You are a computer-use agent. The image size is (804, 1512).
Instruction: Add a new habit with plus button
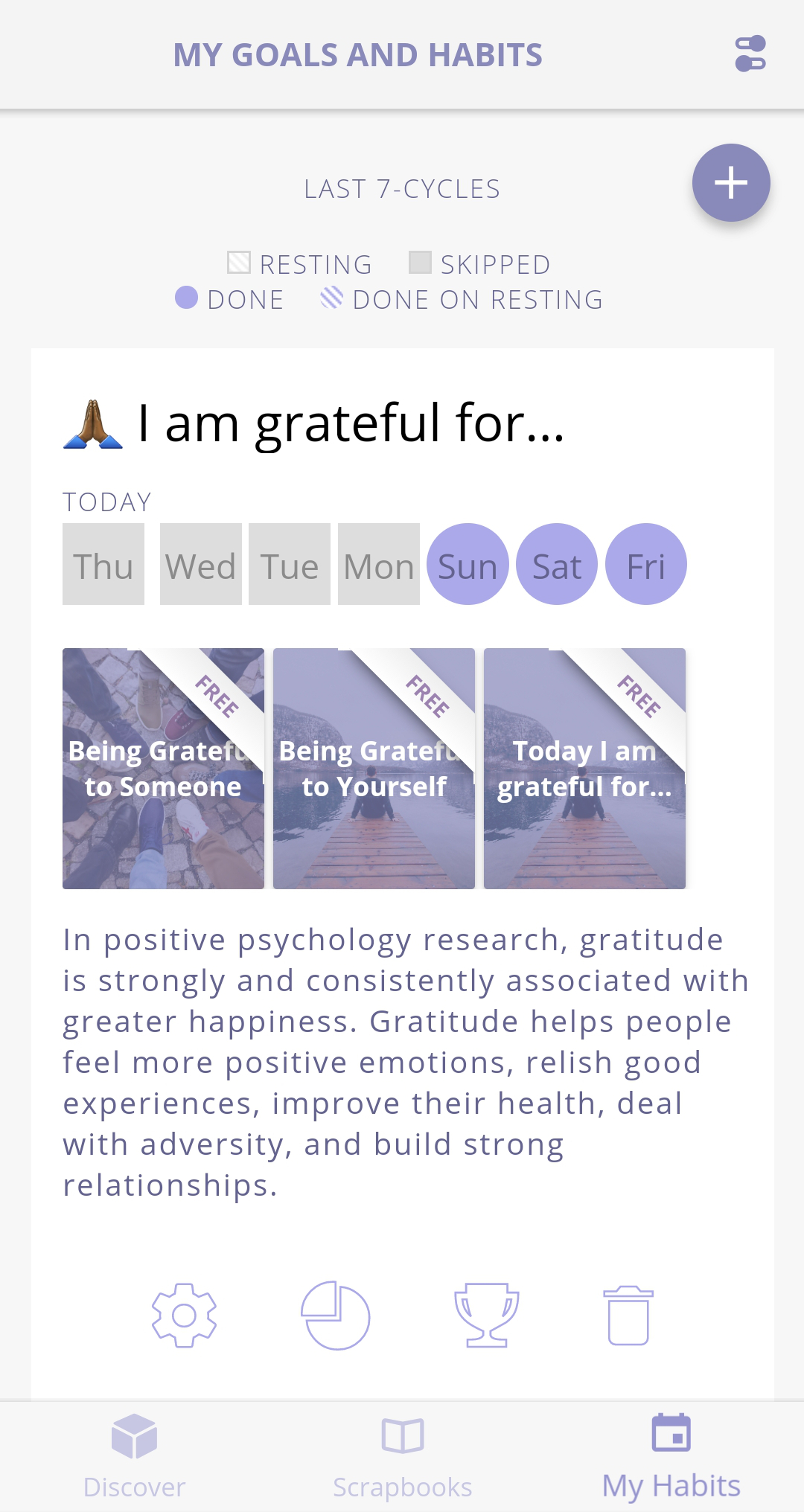(731, 183)
